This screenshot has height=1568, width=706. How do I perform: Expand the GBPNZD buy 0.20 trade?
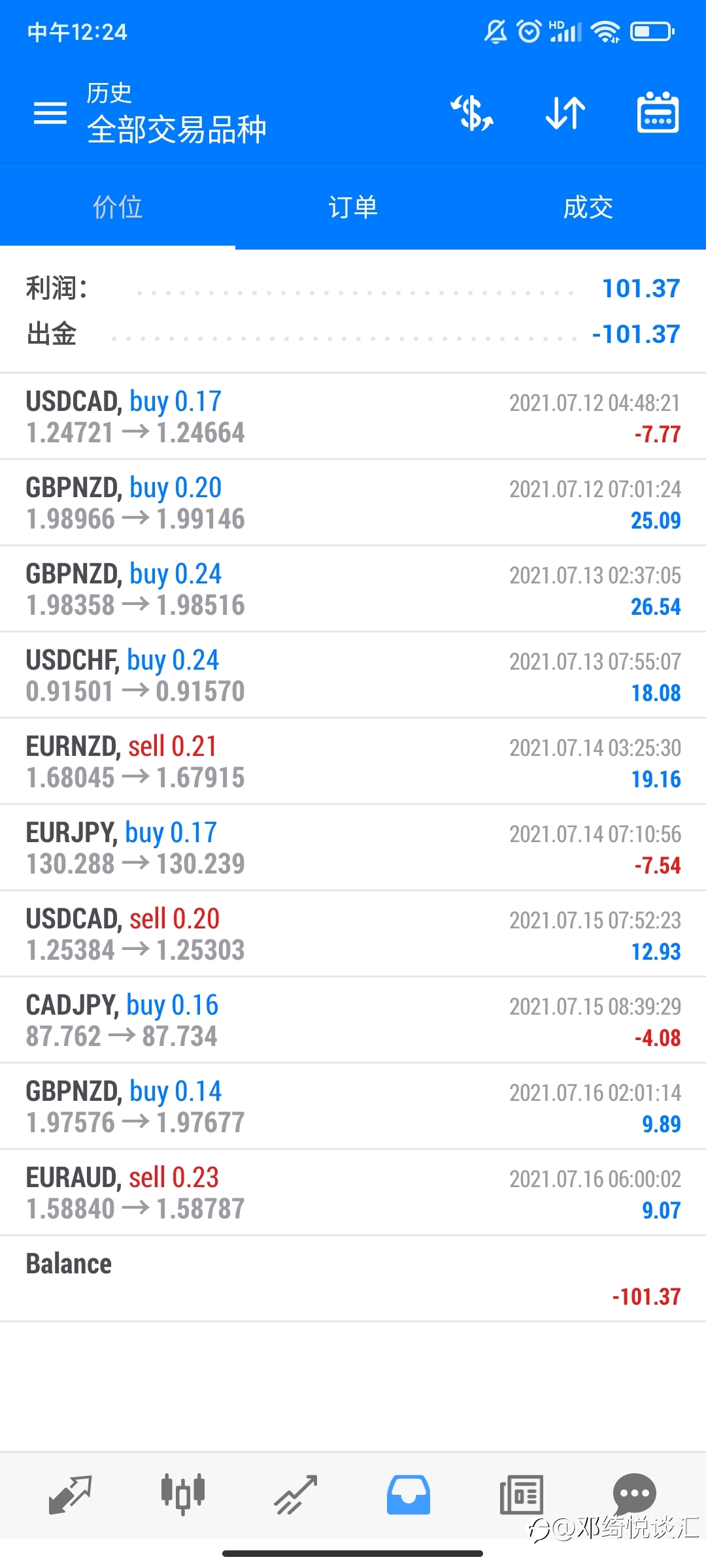coord(353,503)
